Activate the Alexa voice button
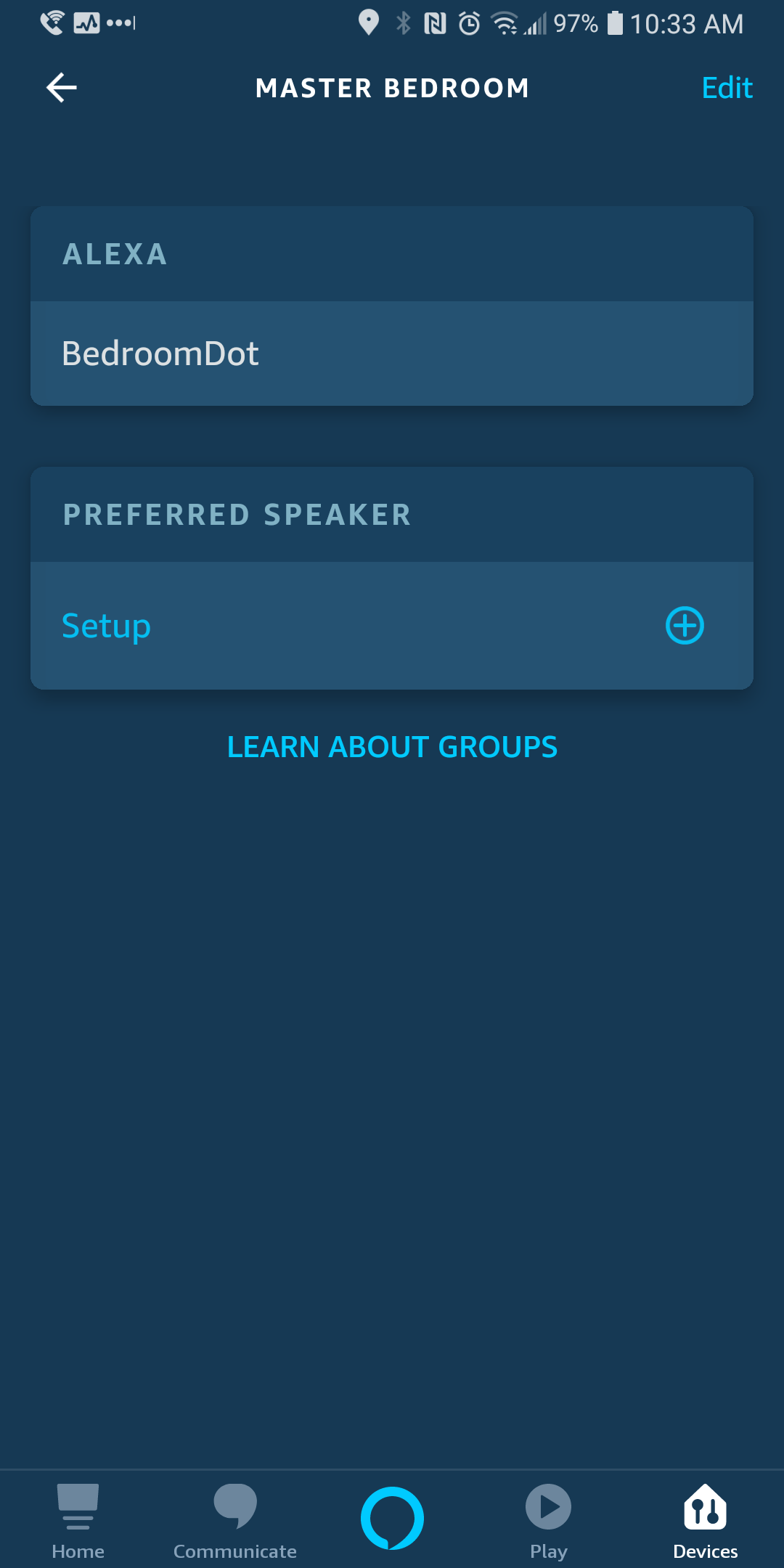Viewport: 784px width, 1568px height. click(x=392, y=1517)
